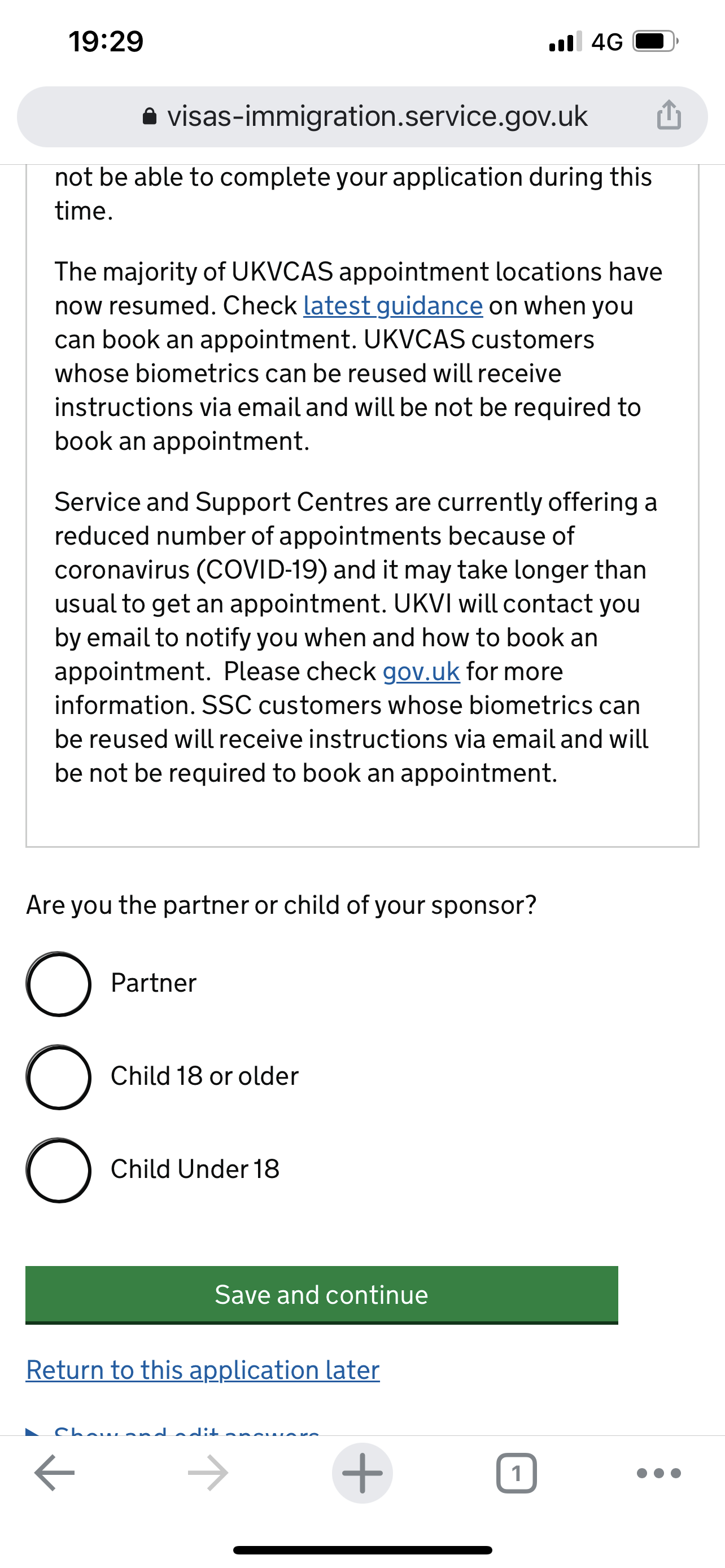
Task: Open a new browser tab
Action: [362, 1473]
